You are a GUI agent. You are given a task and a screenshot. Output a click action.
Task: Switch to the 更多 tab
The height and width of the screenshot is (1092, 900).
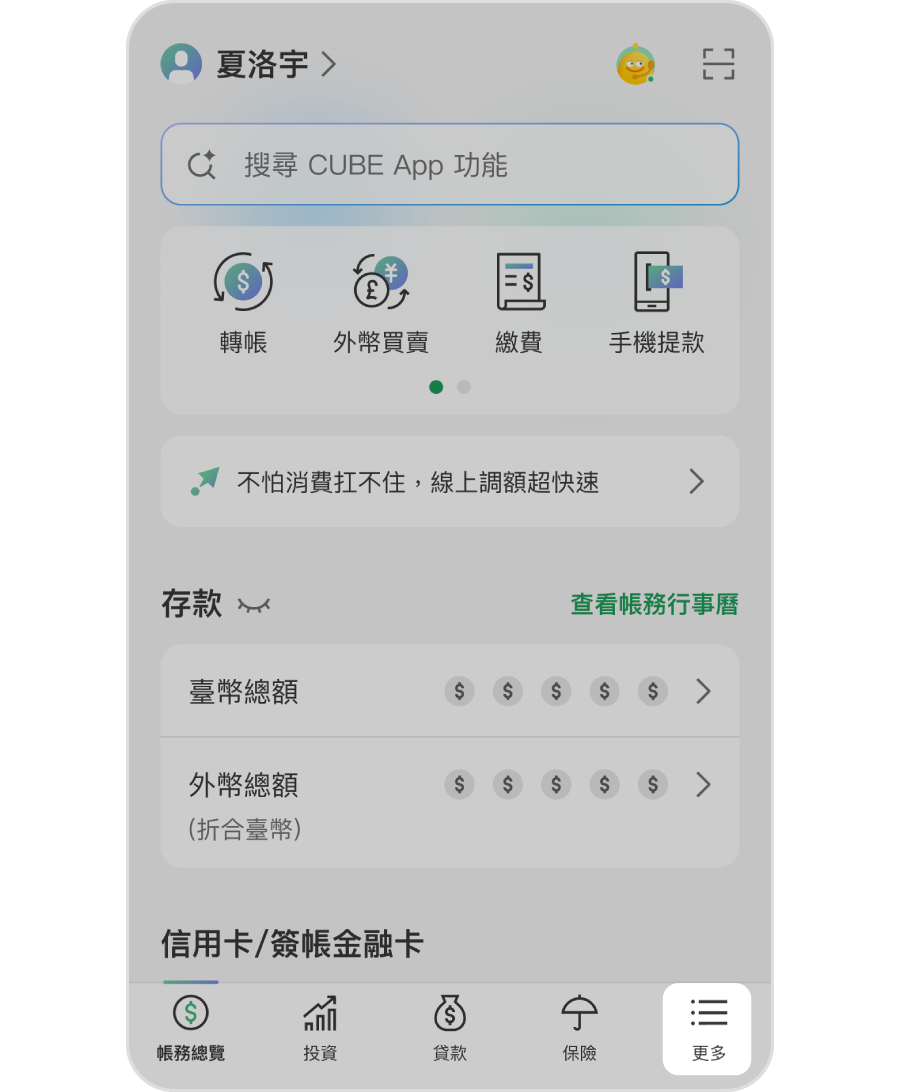coord(708,1029)
